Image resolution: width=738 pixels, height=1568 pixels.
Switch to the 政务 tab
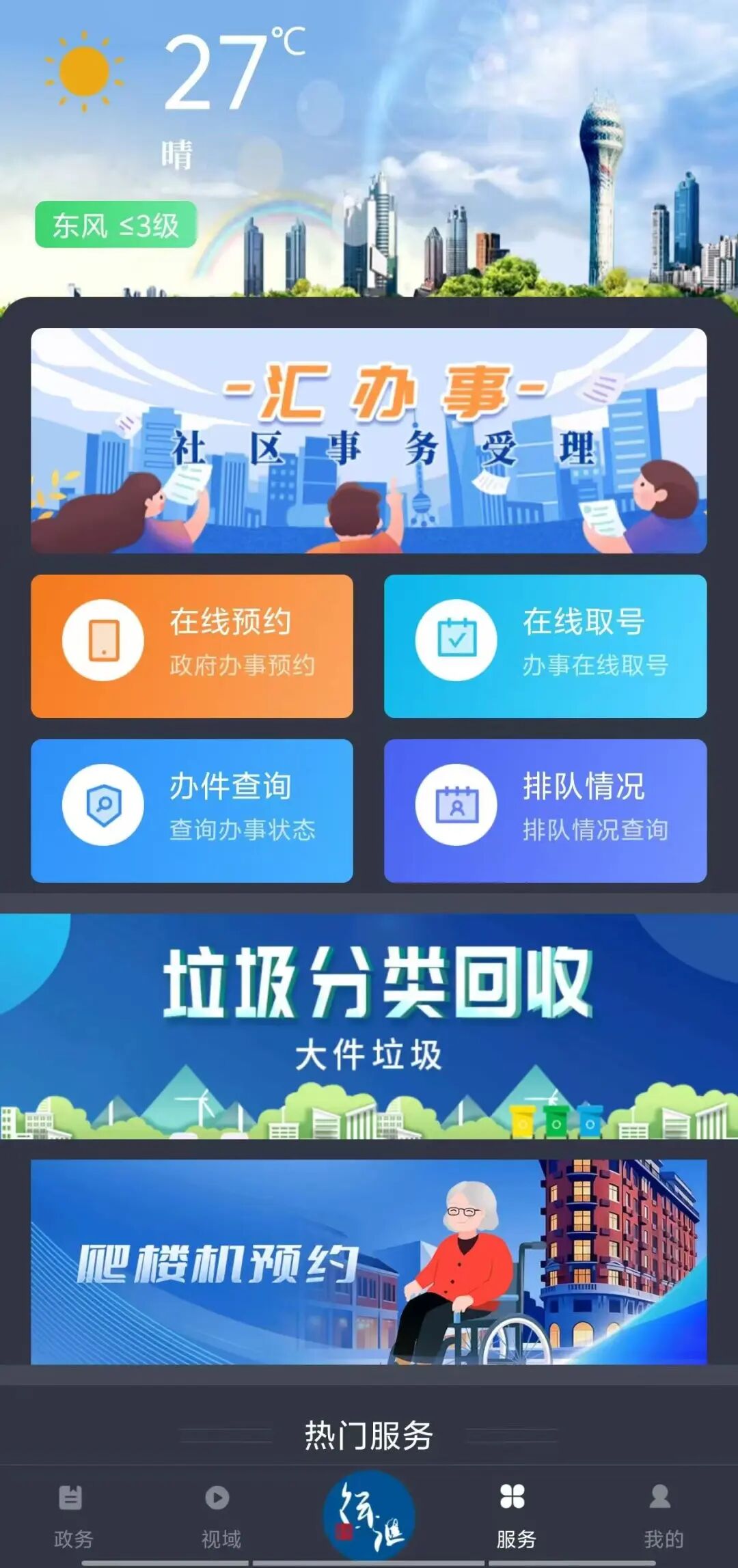(x=73, y=1515)
